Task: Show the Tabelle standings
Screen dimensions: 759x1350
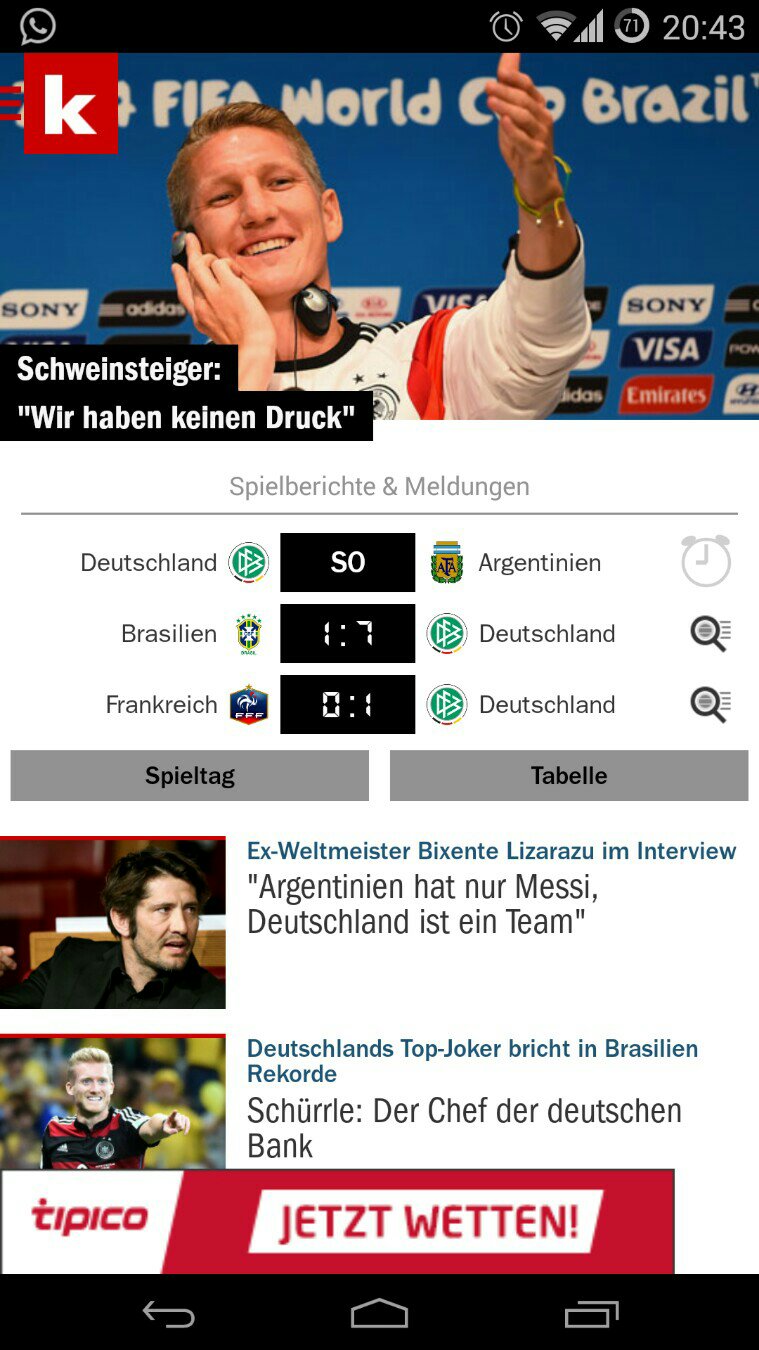Action: click(569, 776)
